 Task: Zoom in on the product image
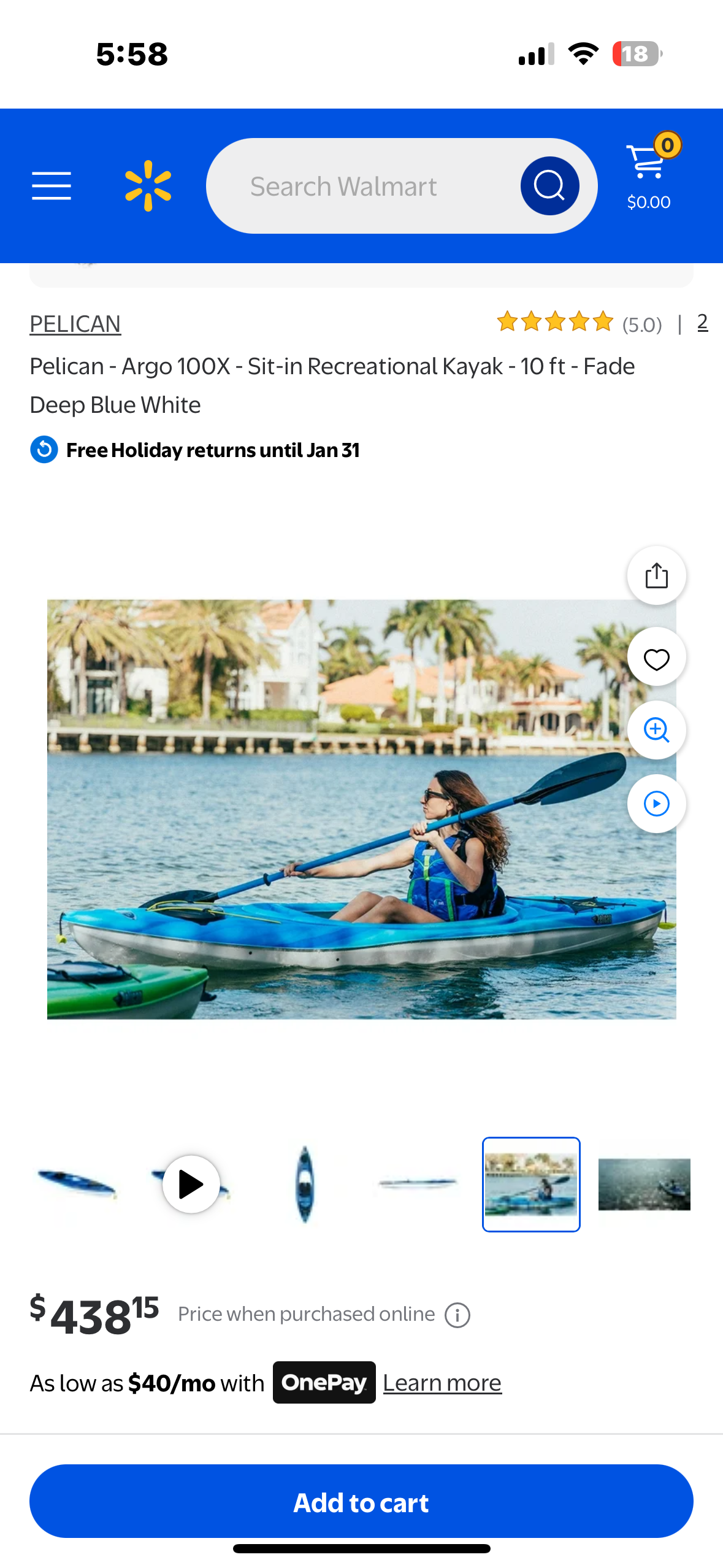tap(656, 730)
